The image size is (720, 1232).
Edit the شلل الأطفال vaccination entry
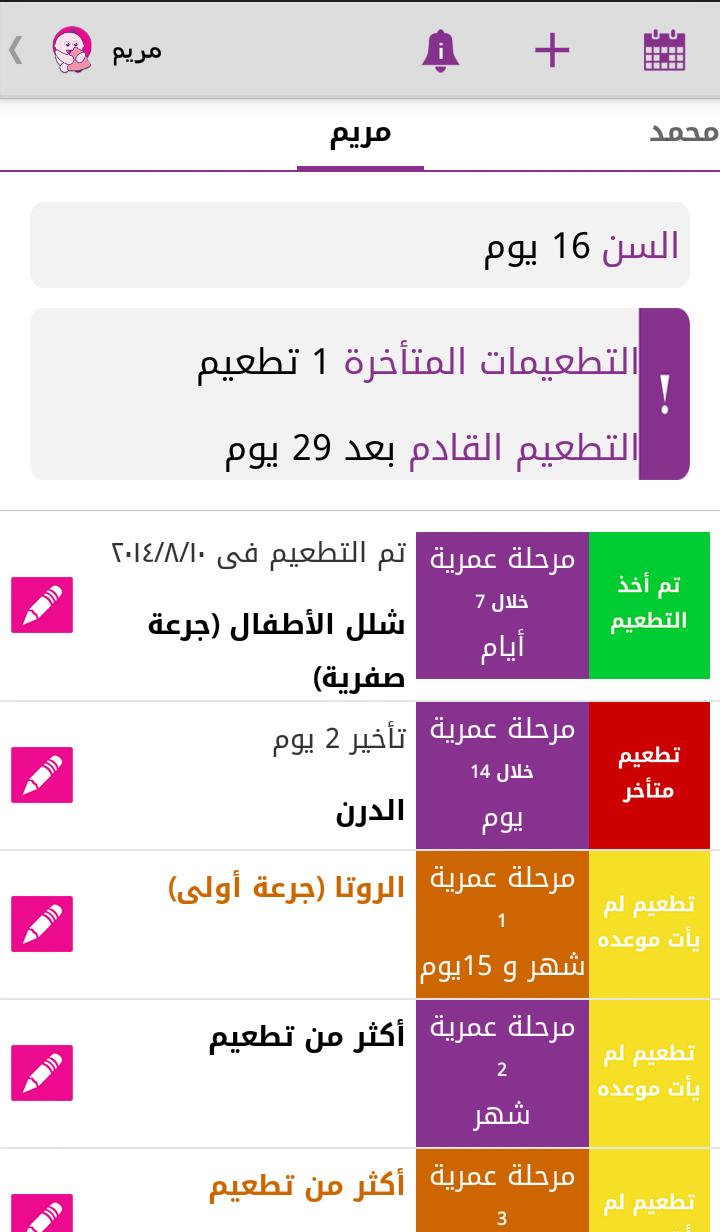[x=42, y=605]
